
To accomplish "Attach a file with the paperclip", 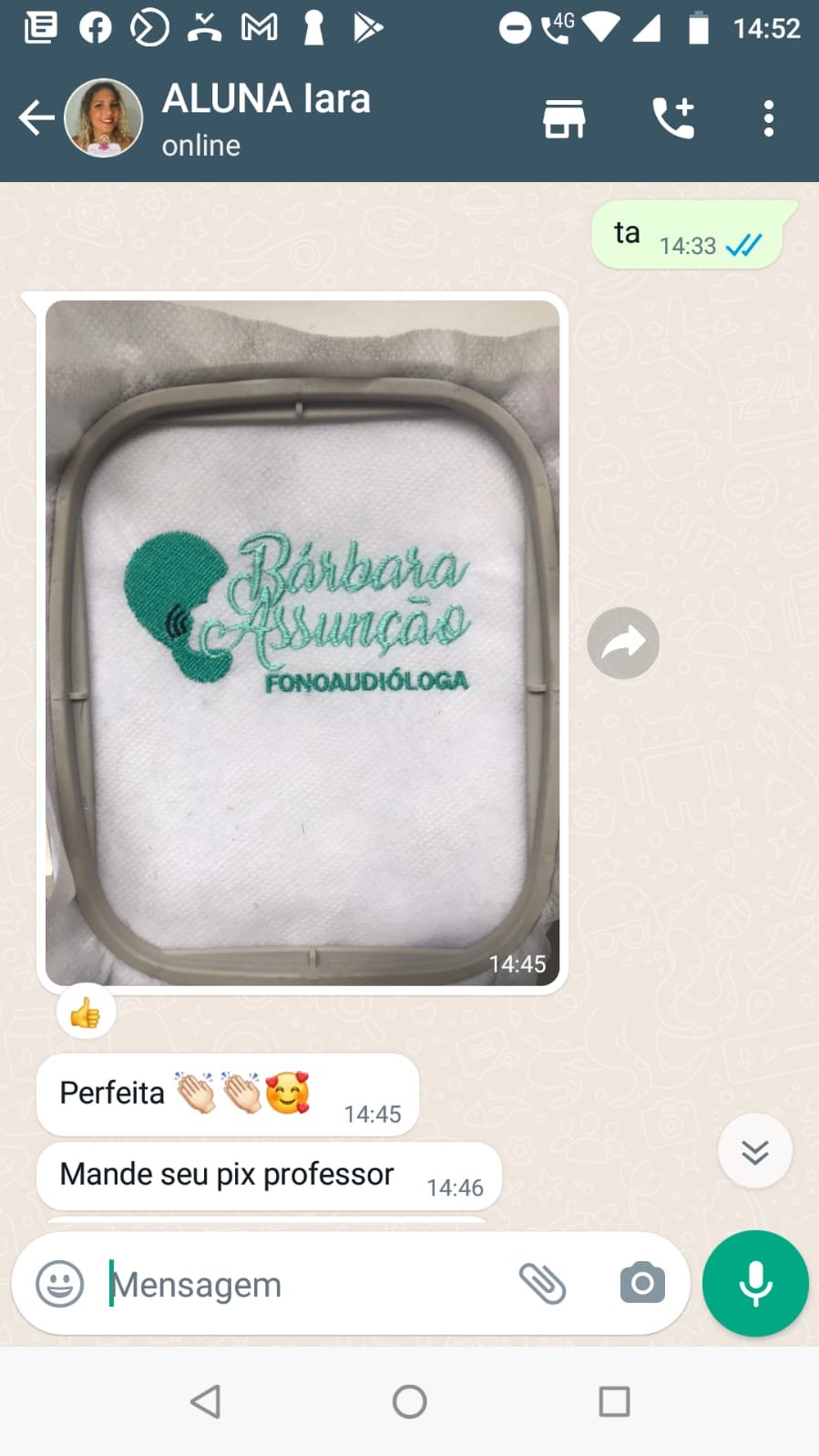I will pos(543,1284).
